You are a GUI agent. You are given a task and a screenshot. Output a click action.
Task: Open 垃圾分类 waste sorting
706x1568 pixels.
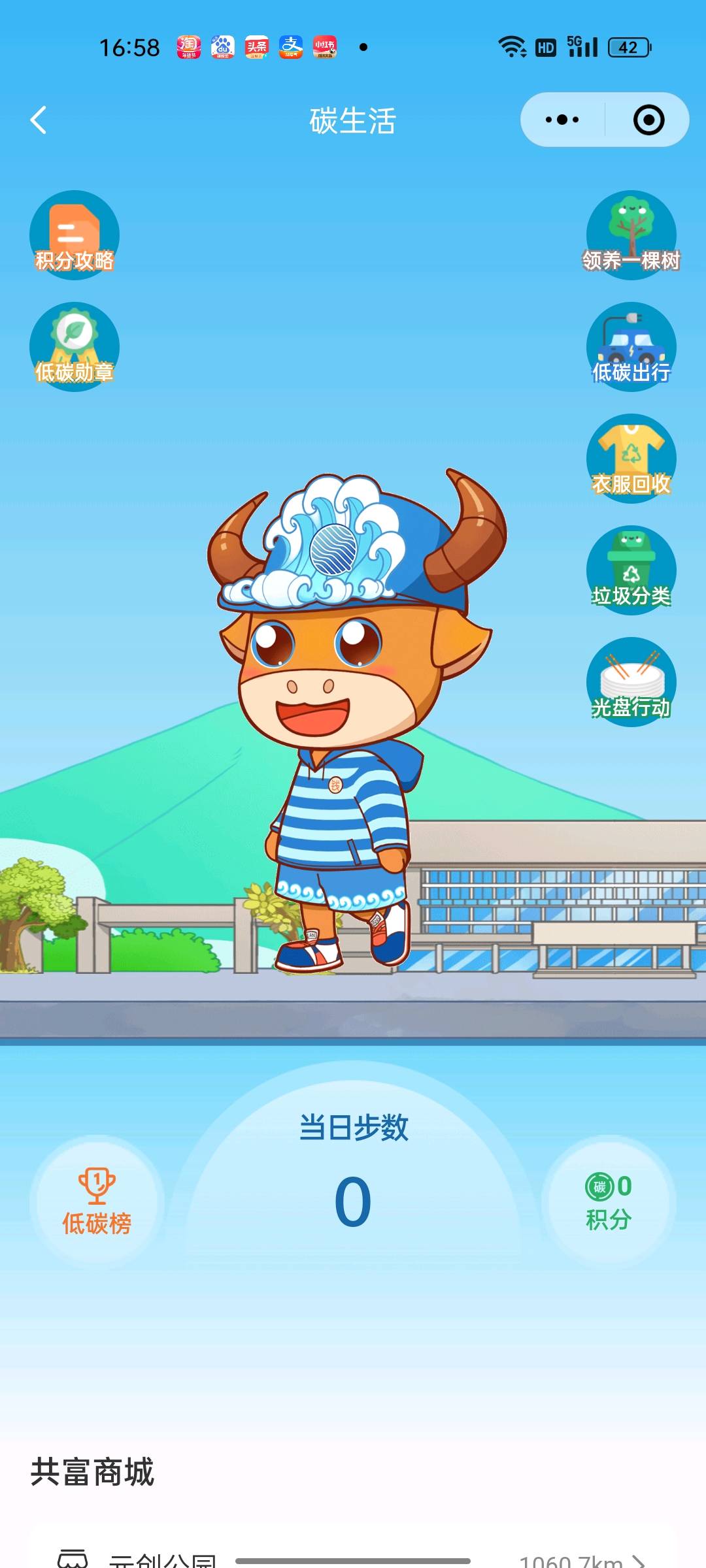pyautogui.click(x=631, y=570)
